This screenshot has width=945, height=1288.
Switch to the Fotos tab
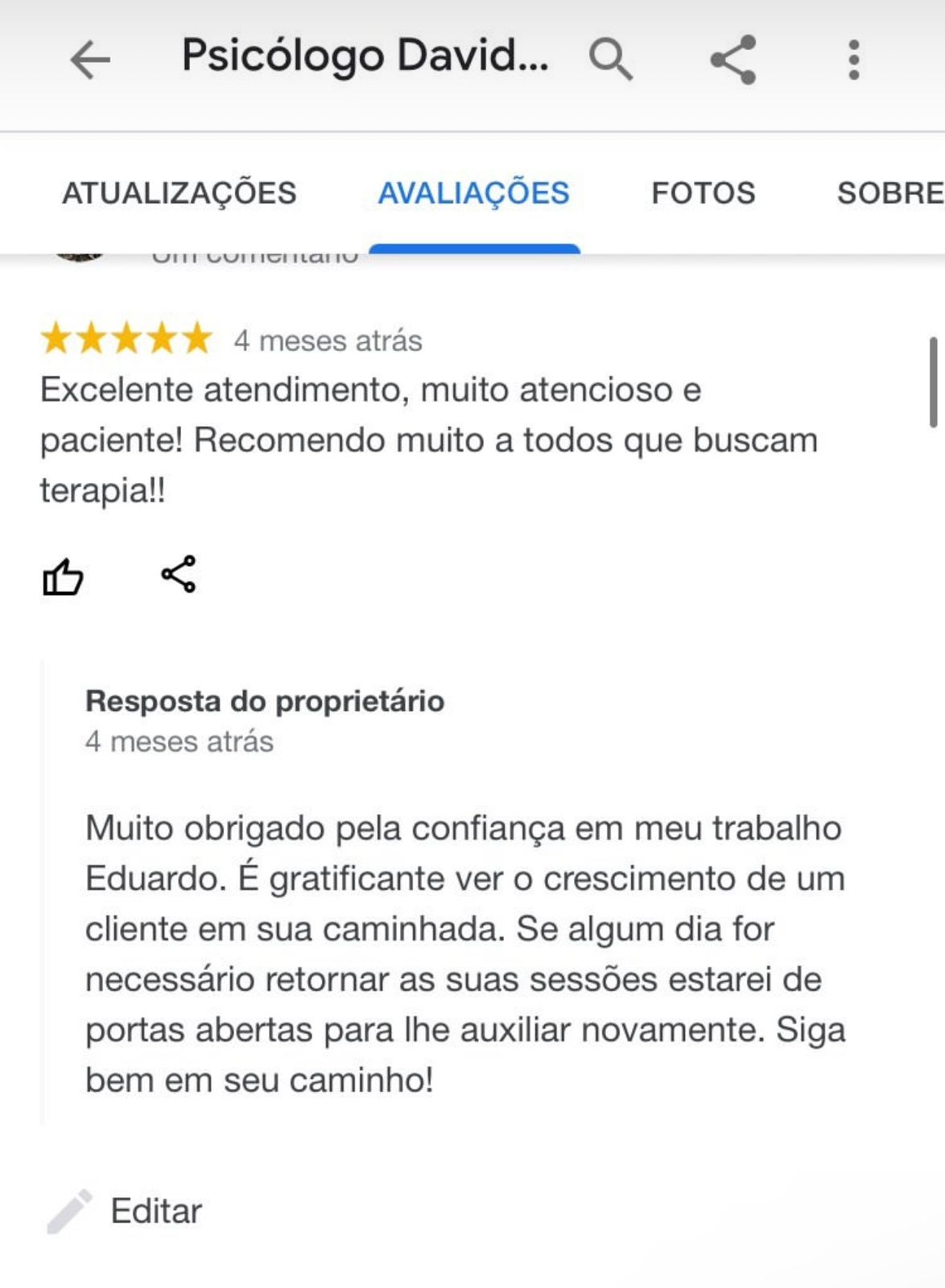coord(703,193)
